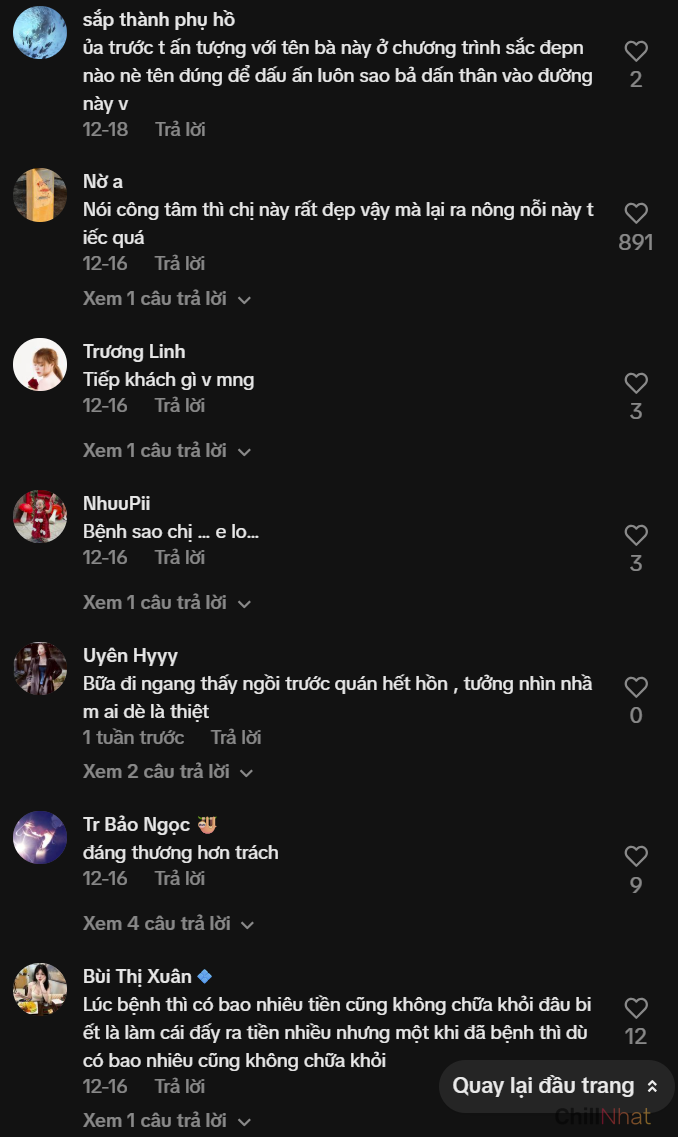Screen dimensions: 678x1137
Task: Like Bùi Thị Xuân's comment
Action: [x=636, y=1008]
